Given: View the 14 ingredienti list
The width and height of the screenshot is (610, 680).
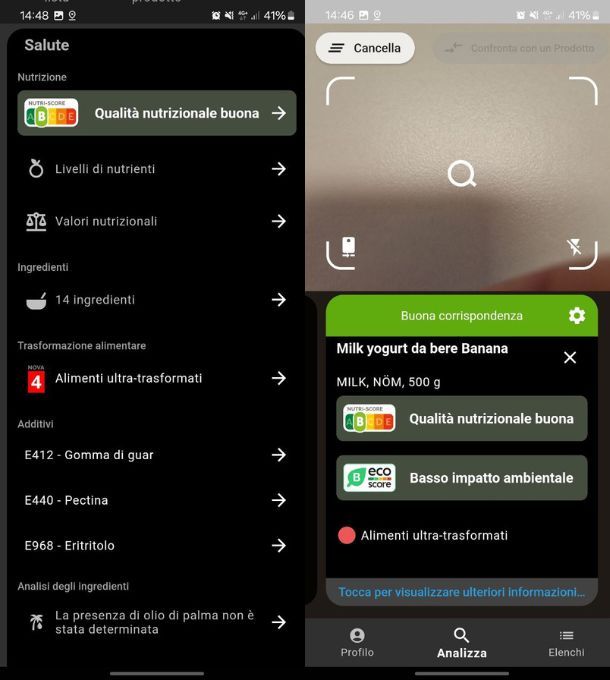Looking at the screenshot, I should tap(156, 299).
